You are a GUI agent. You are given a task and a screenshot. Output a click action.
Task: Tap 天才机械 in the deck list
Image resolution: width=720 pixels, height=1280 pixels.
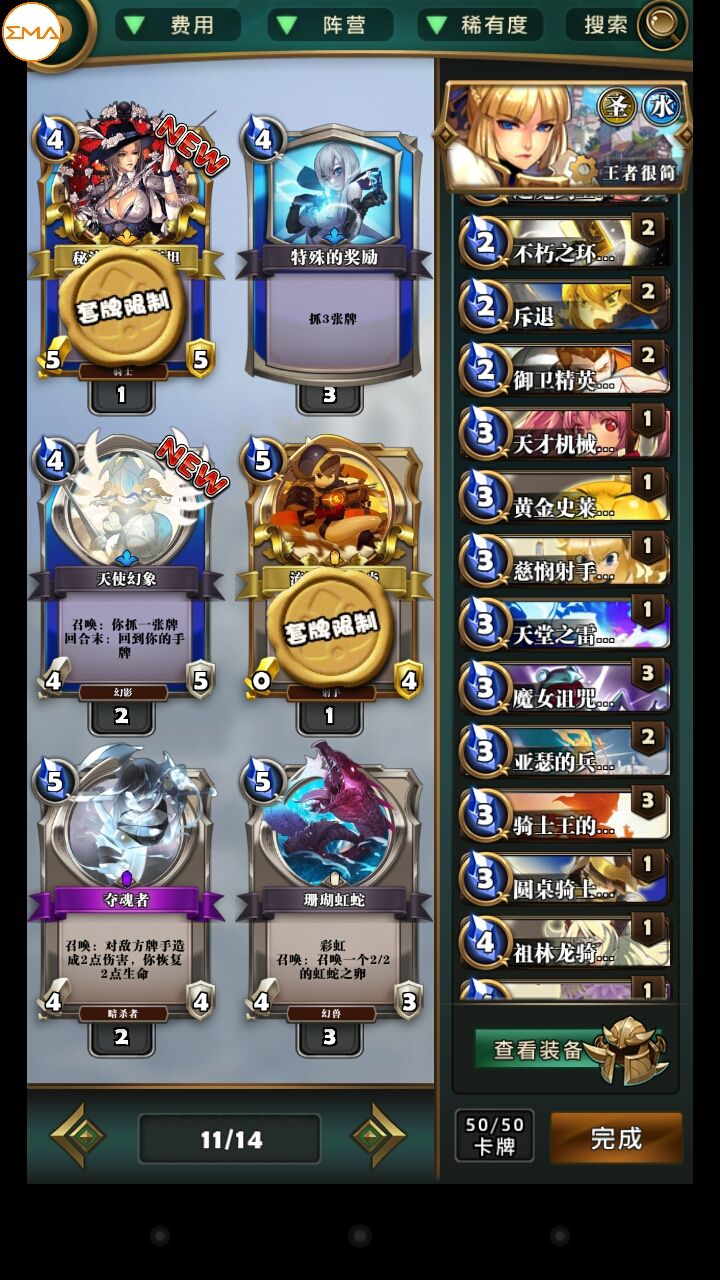[x=565, y=433]
